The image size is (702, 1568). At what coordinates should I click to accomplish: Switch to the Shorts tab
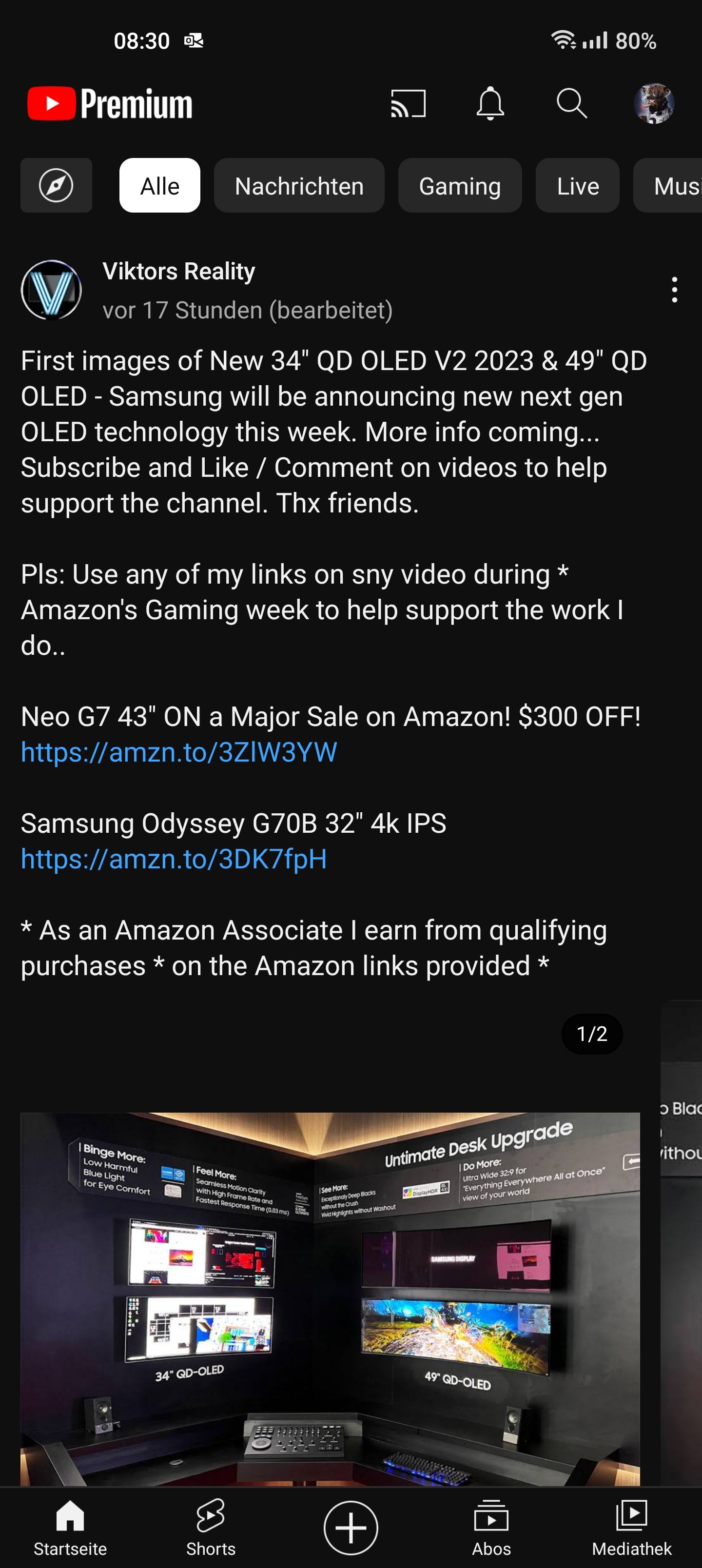[211, 1528]
